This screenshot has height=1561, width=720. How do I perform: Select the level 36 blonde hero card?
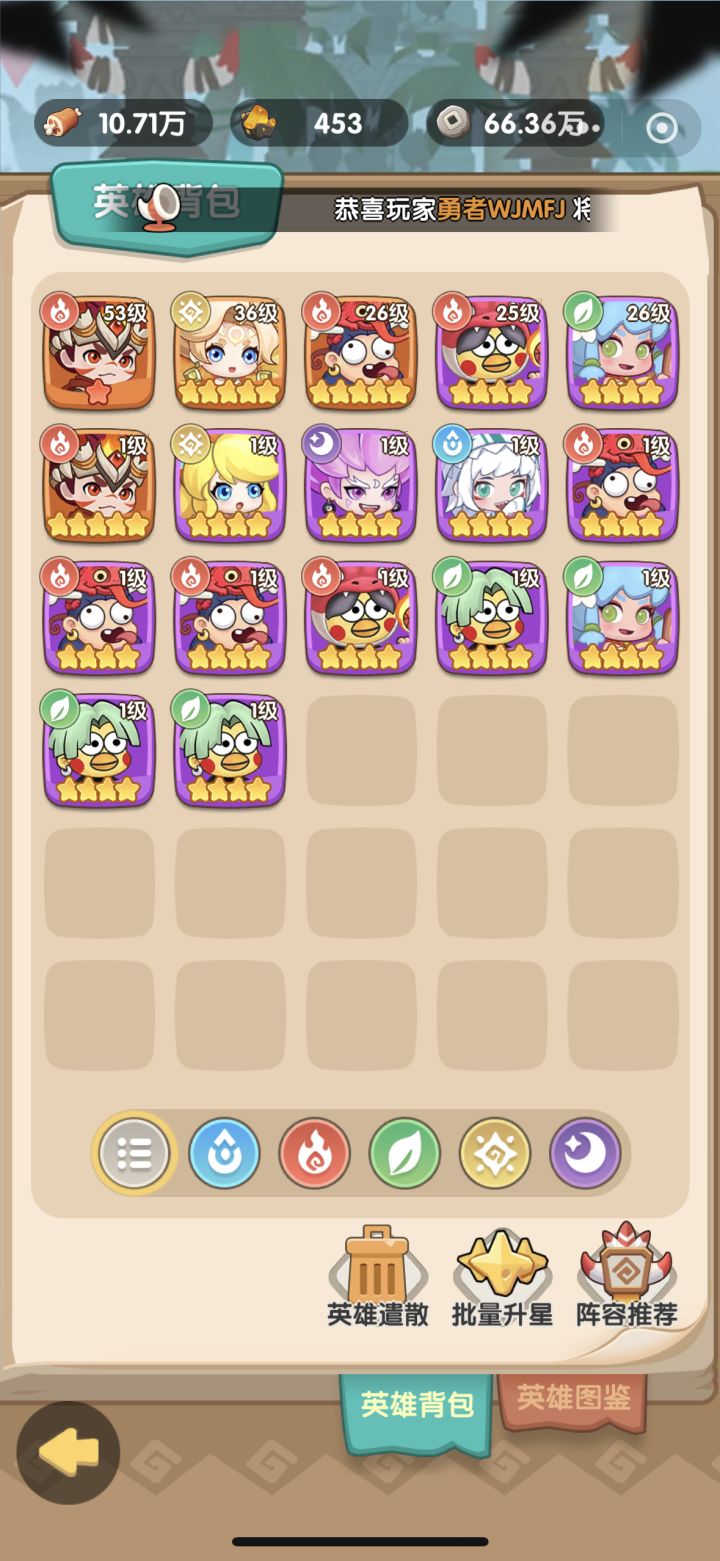coord(229,352)
